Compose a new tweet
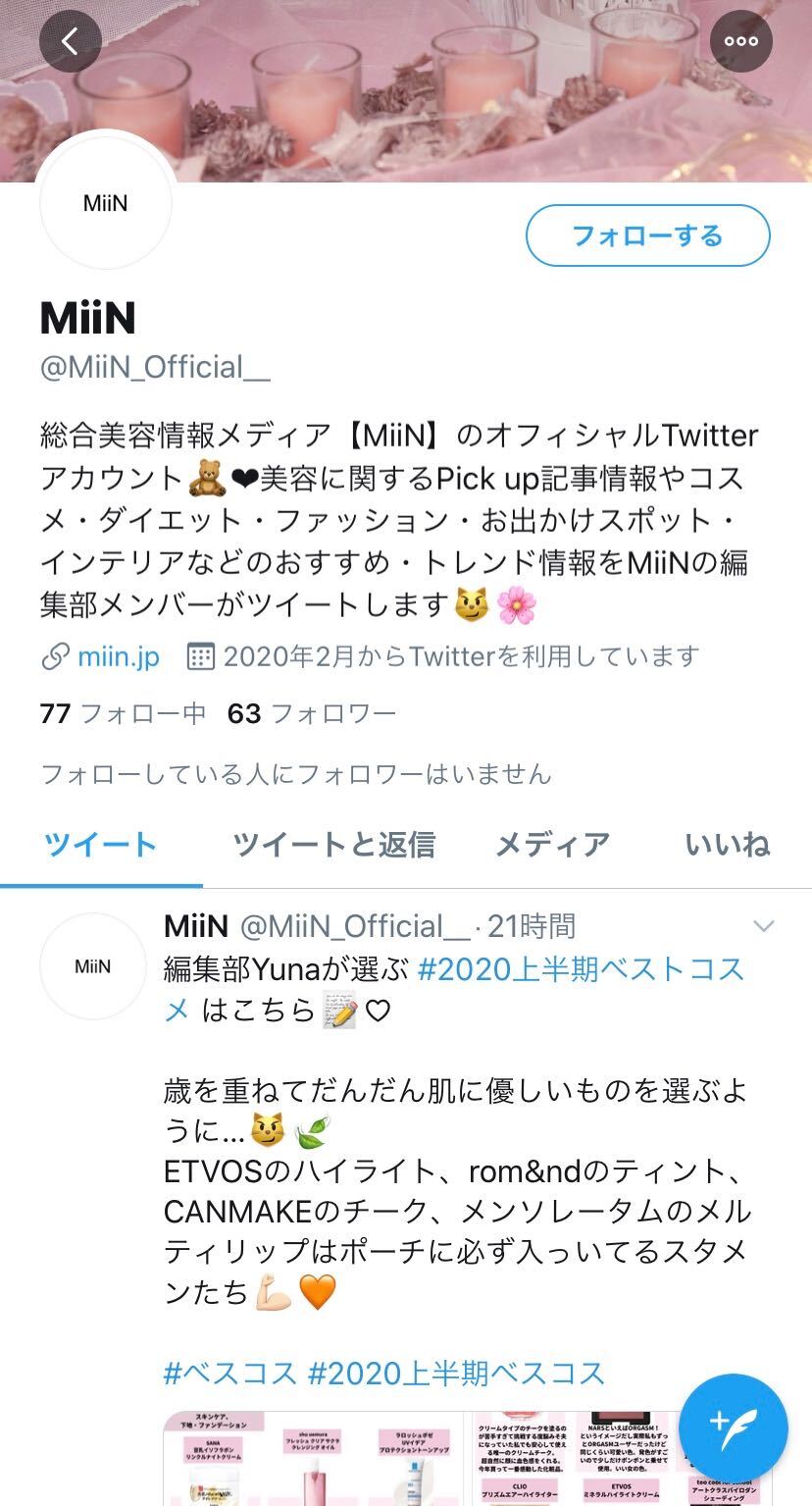The height and width of the screenshot is (1506, 812). pos(733,1428)
